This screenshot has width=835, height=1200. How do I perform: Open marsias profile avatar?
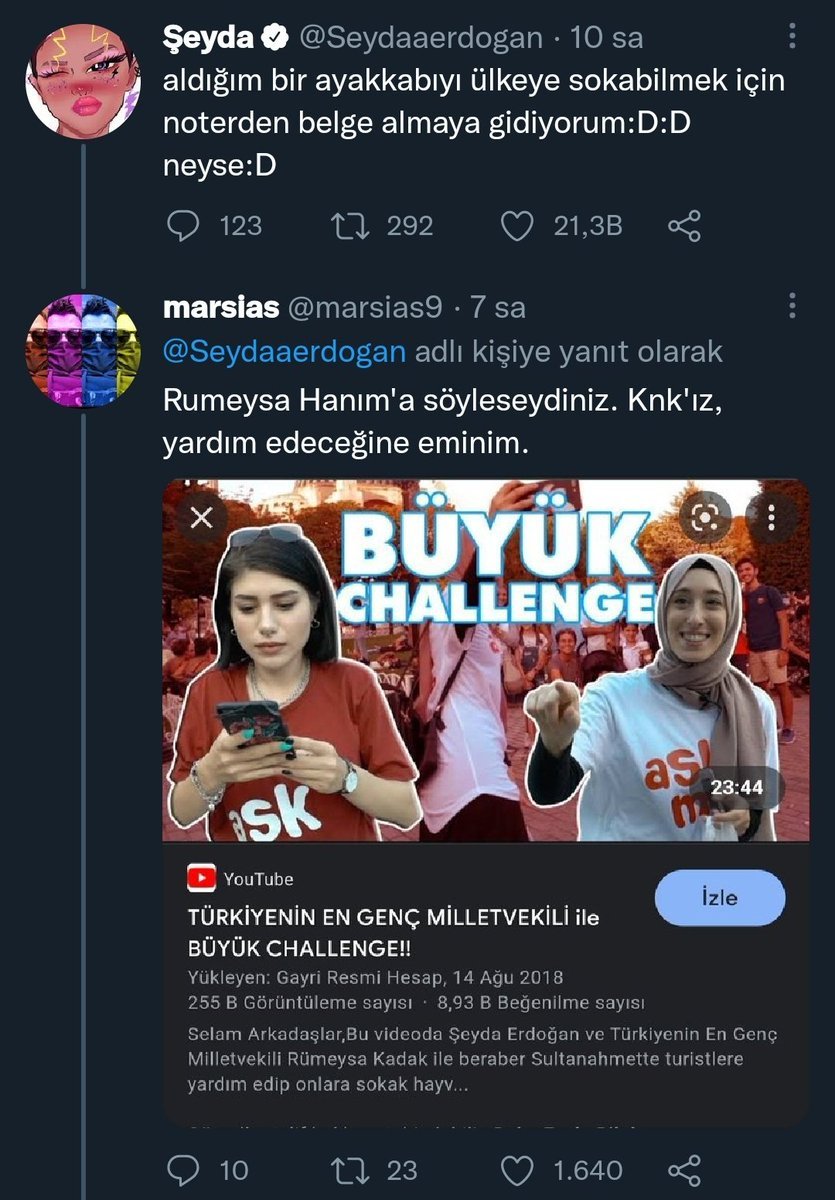[82, 350]
